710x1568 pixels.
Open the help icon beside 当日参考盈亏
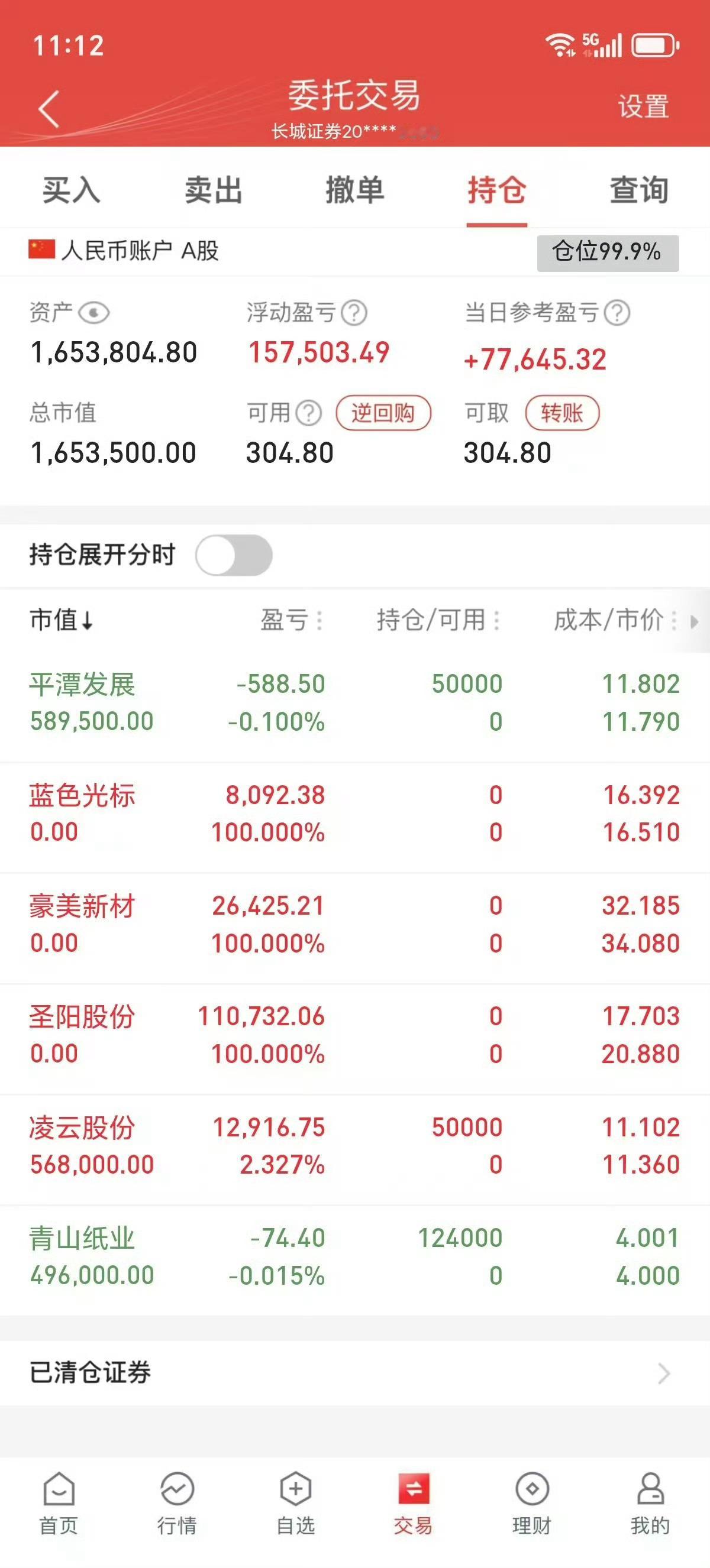pyautogui.click(x=617, y=312)
